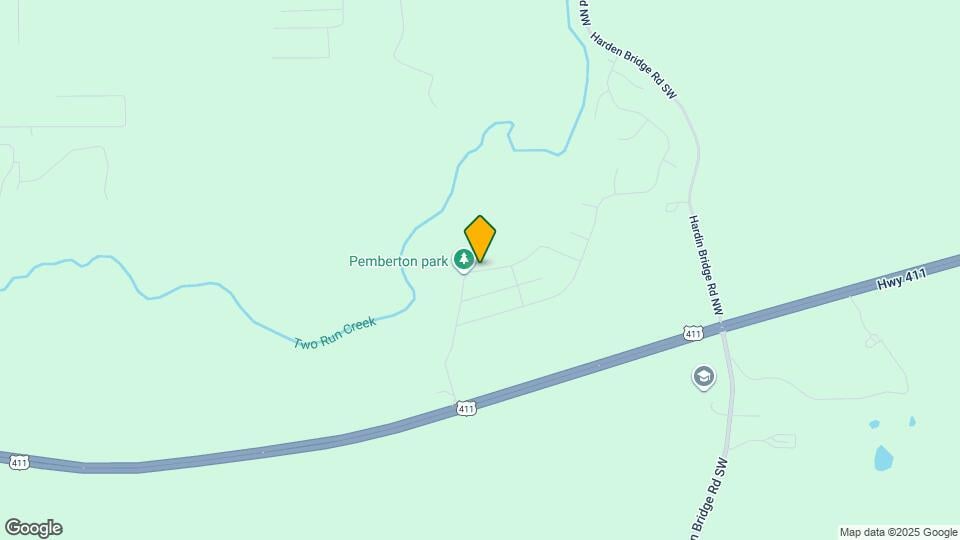Image resolution: width=960 pixels, height=540 pixels.
Task: Tap the orange location marker pin
Action: click(x=480, y=238)
